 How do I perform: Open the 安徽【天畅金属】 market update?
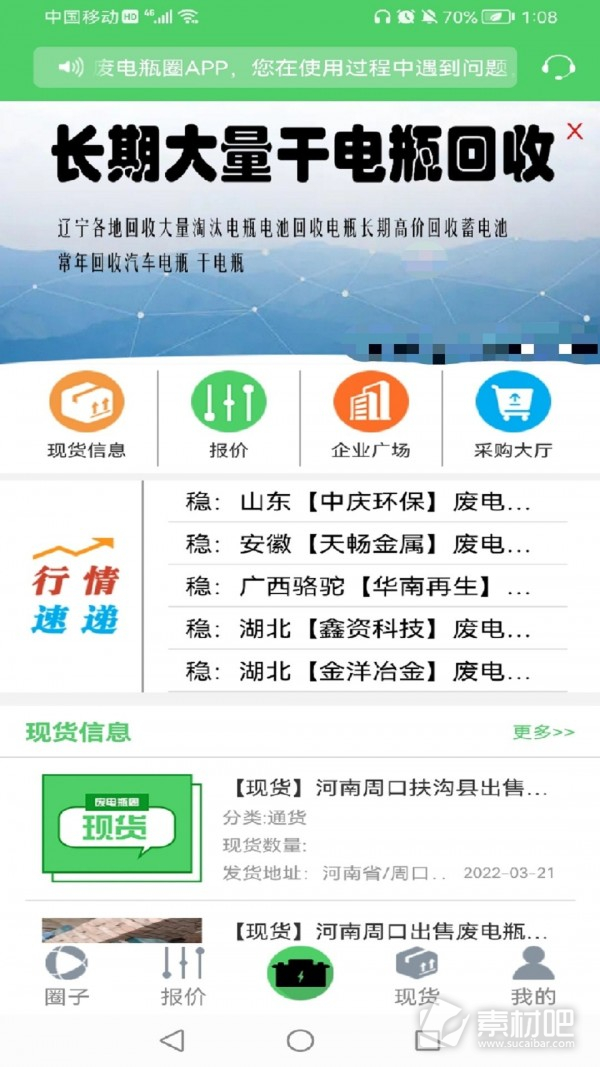pyautogui.click(x=367, y=544)
